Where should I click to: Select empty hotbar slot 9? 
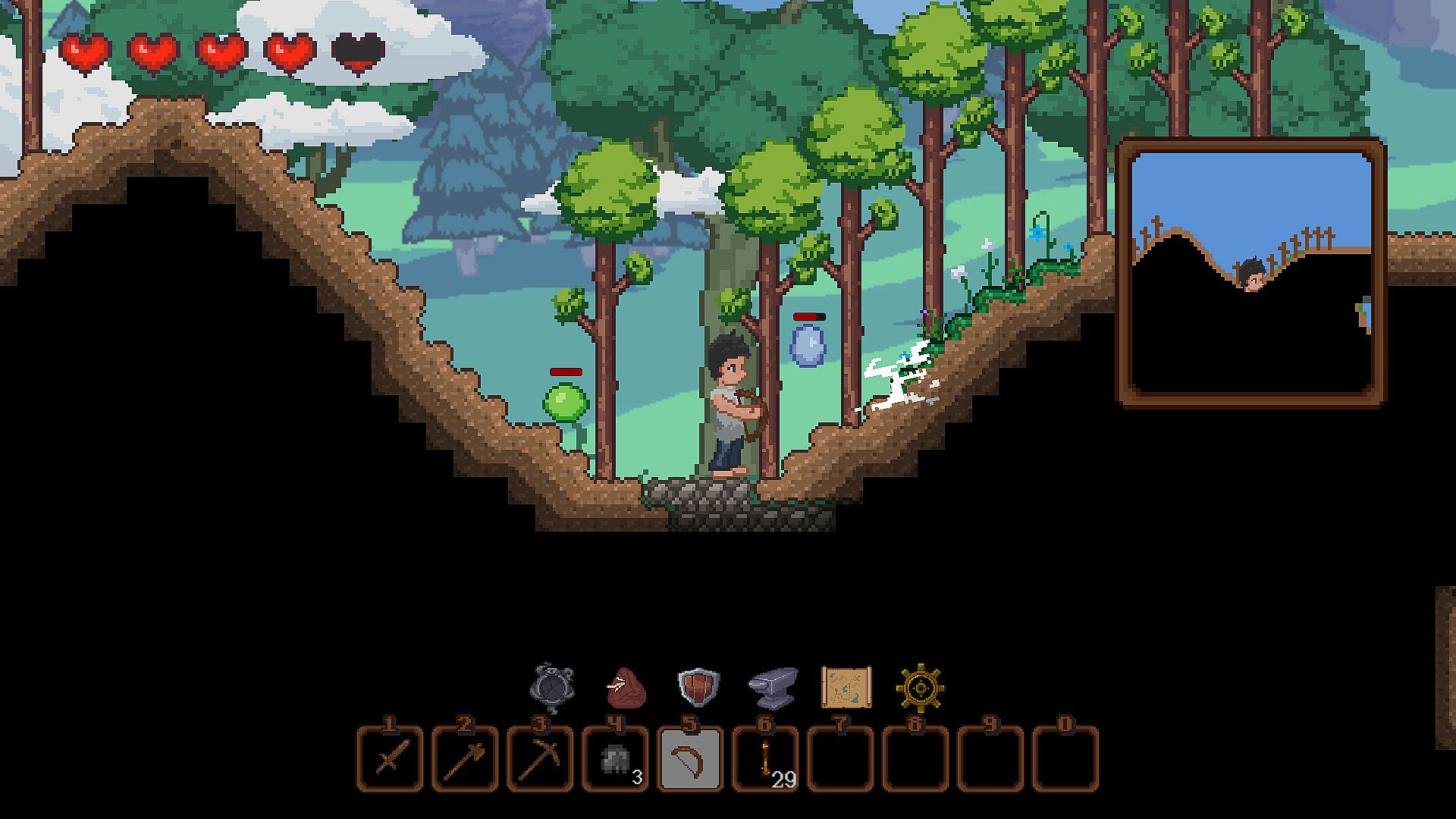(x=990, y=760)
